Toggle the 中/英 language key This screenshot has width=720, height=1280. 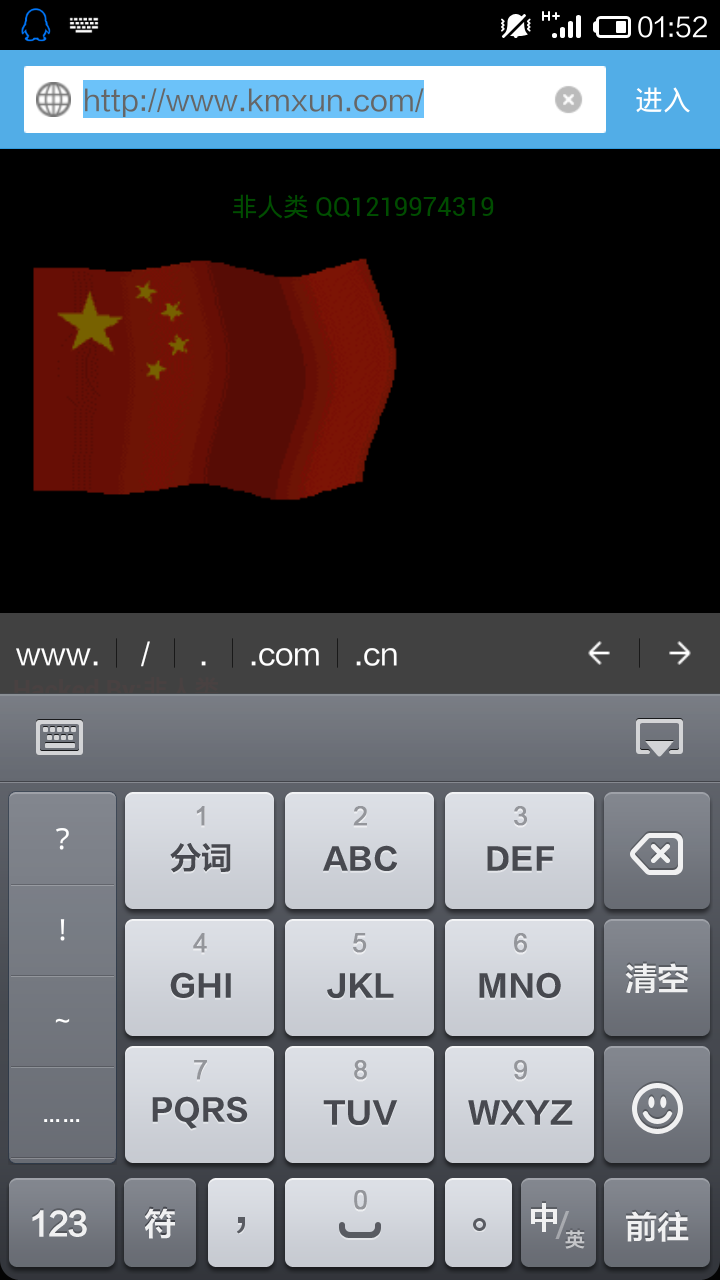pyautogui.click(x=558, y=1223)
